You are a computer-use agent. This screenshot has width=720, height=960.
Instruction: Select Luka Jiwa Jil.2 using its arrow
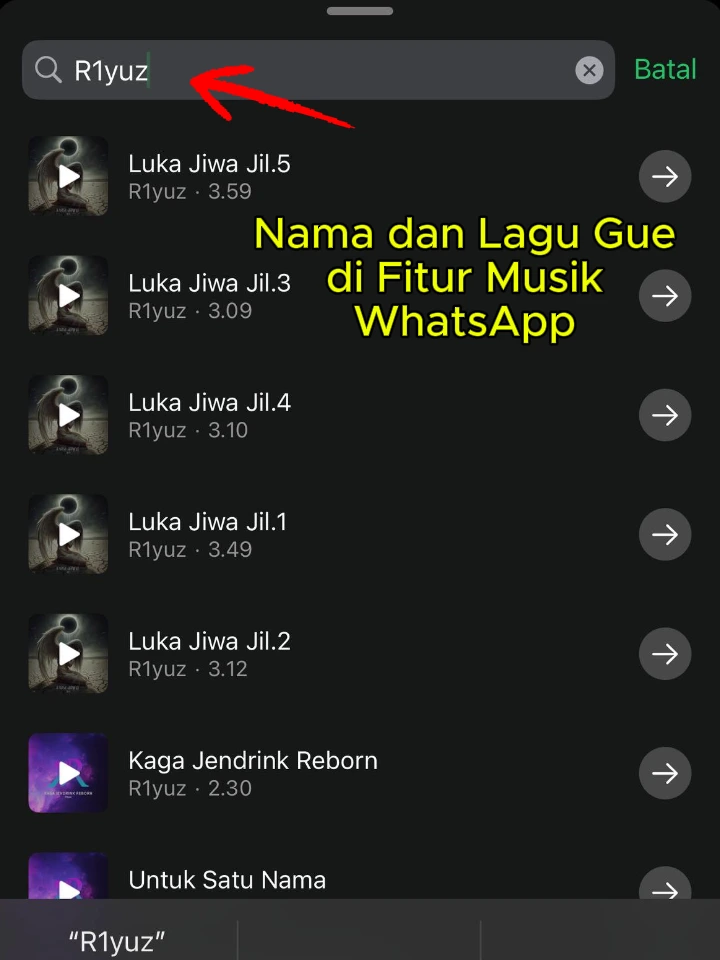(x=665, y=653)
